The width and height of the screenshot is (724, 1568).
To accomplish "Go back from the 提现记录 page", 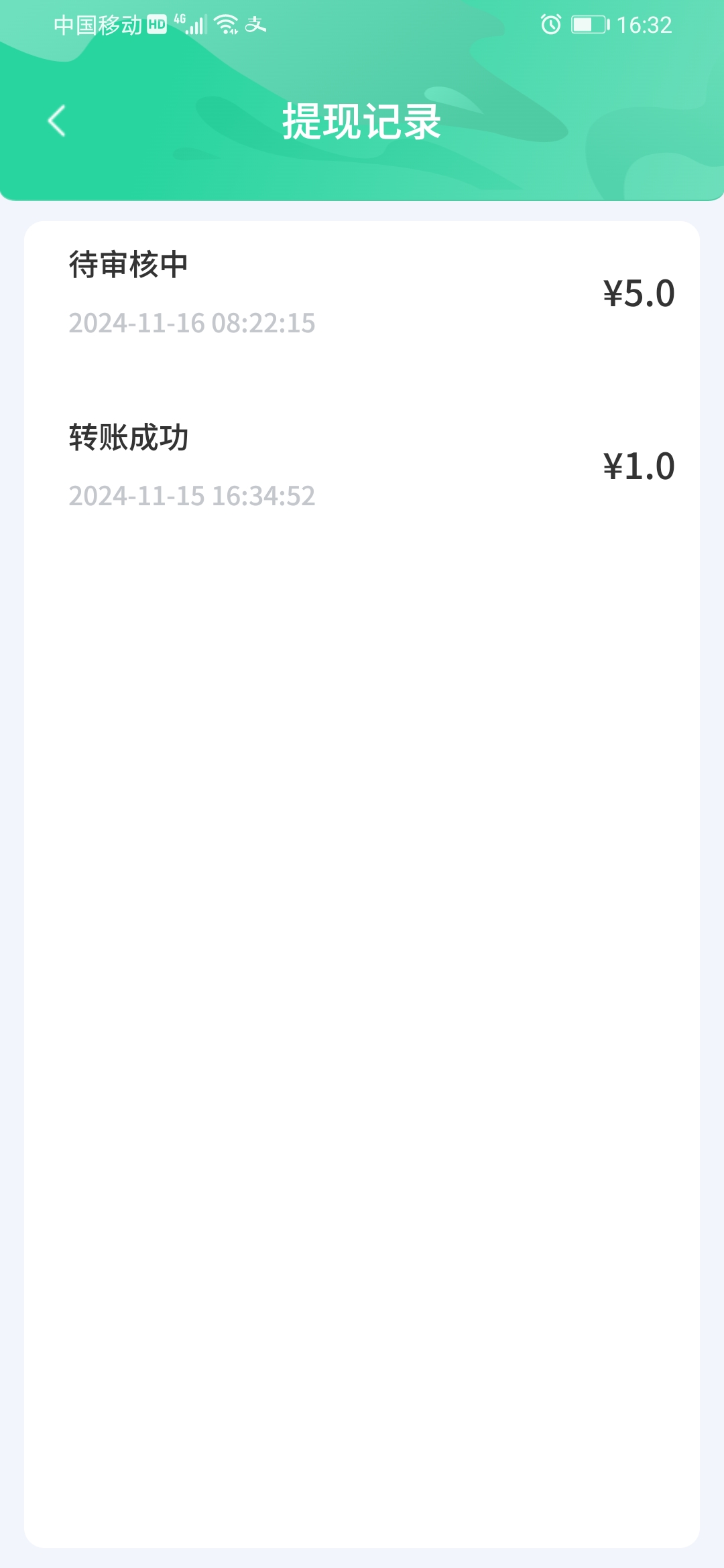I will (57, 121).
